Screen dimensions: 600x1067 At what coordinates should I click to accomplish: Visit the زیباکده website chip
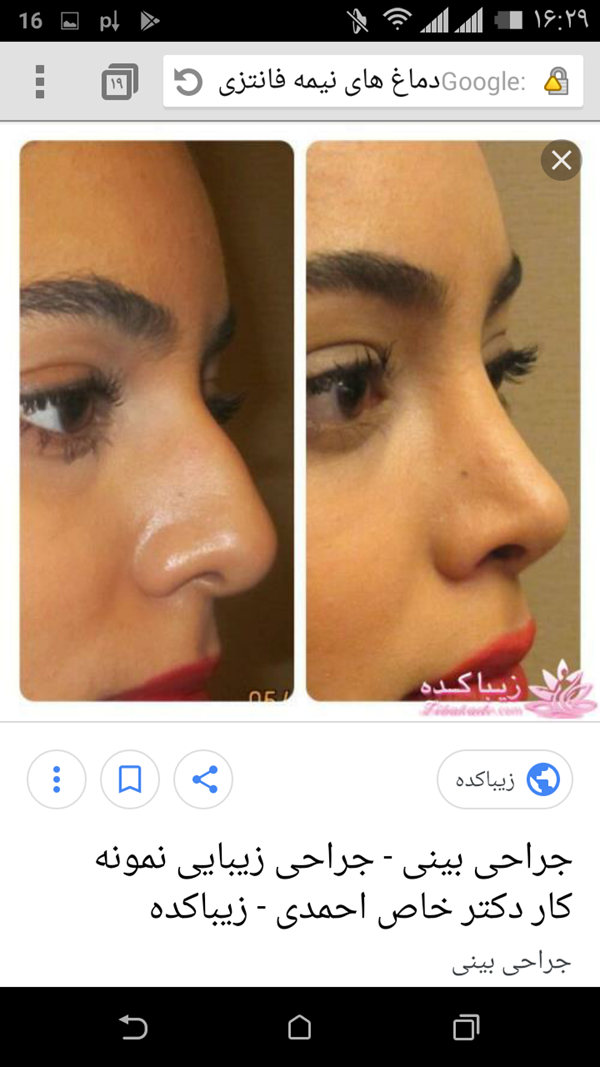(505, 779)
